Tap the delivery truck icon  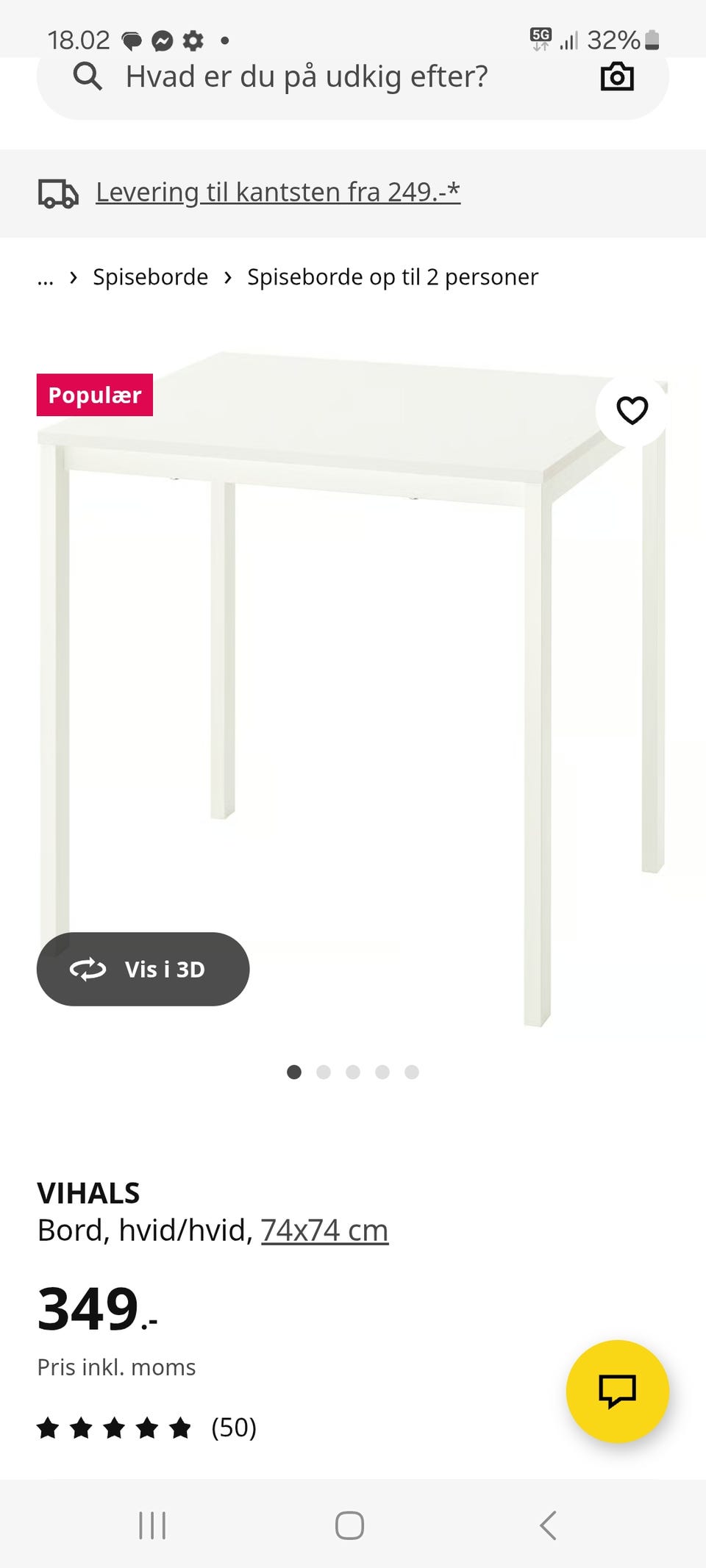click(59, 193)
